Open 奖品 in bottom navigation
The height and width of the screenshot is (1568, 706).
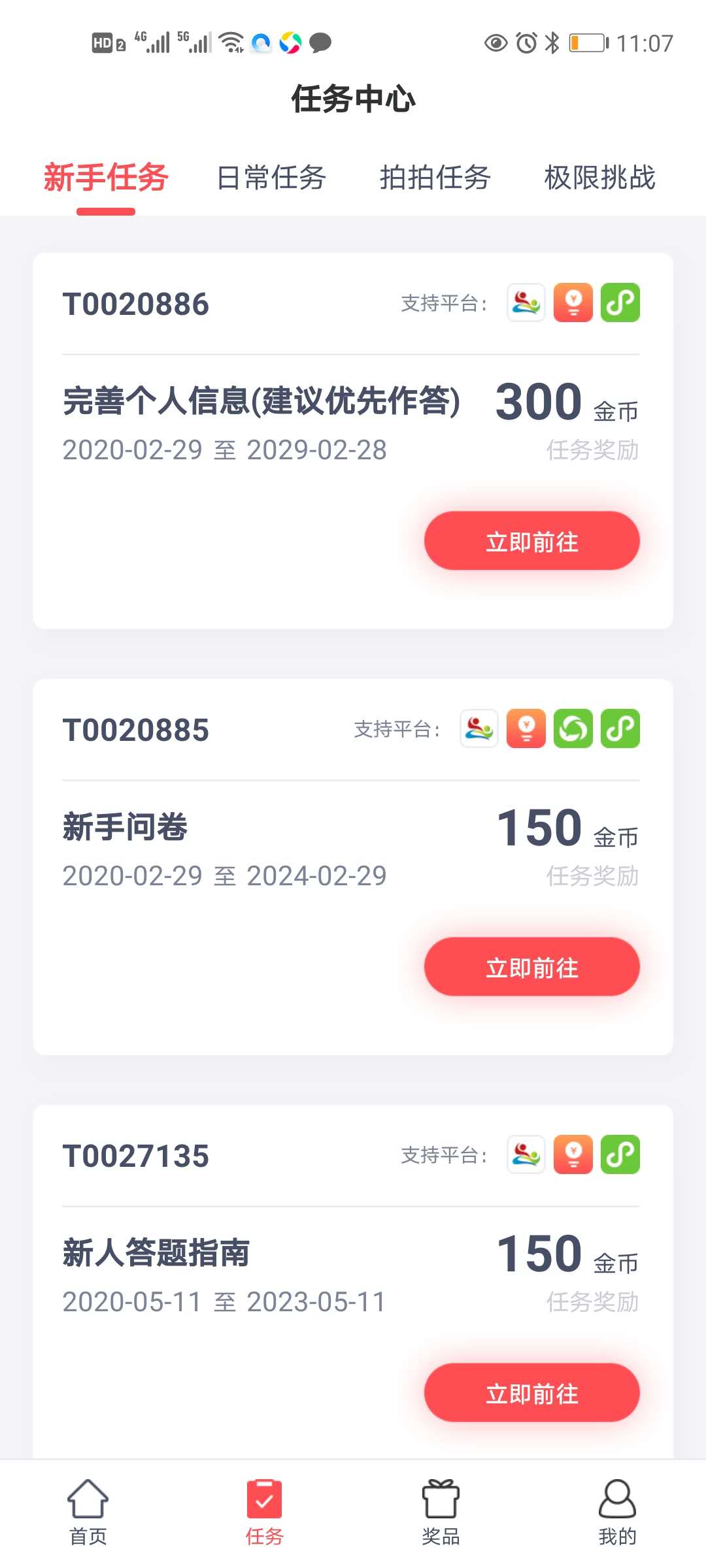coord(441,1513)
